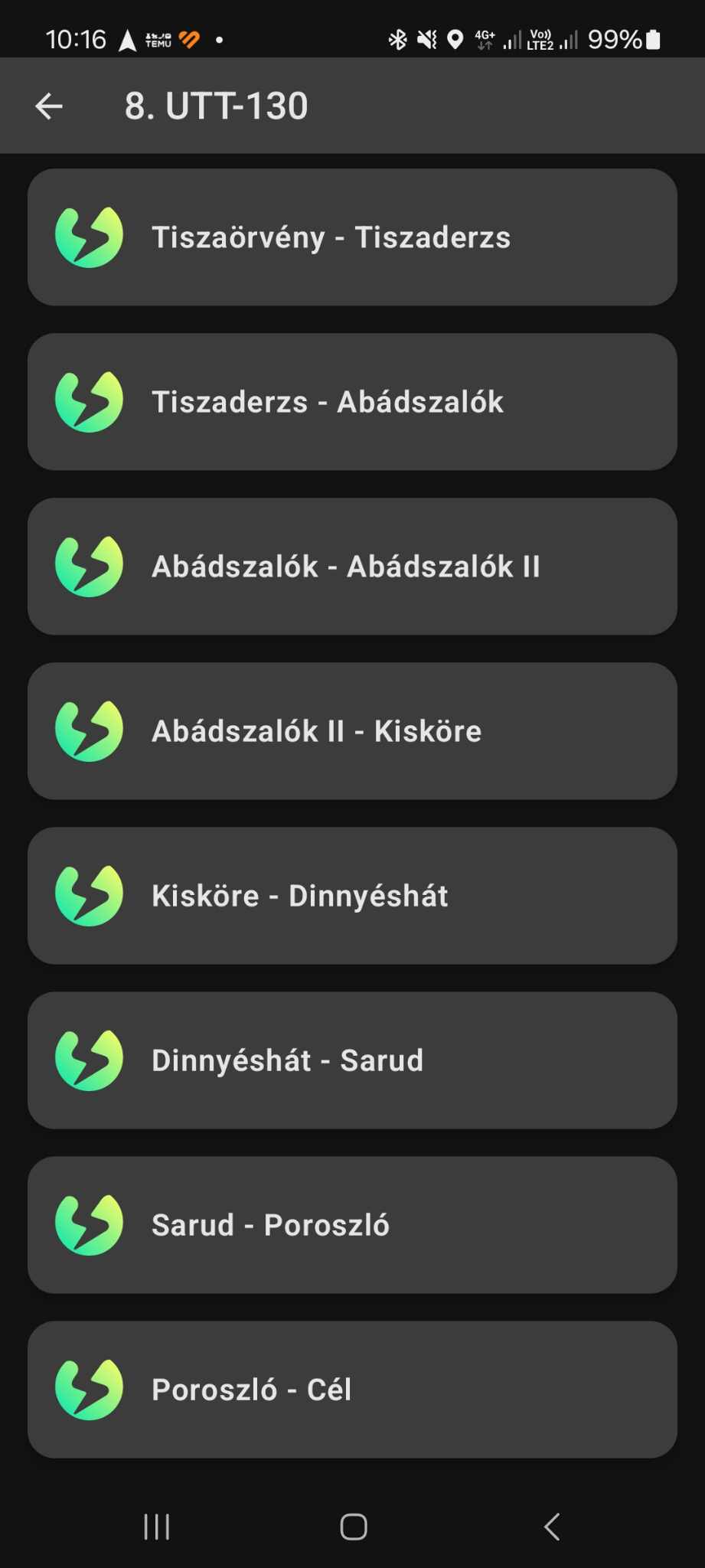The image size is (705, 1568).
Task: Tap the Dinnyéshát - Sarud row
Action: tap(352, 1060)
